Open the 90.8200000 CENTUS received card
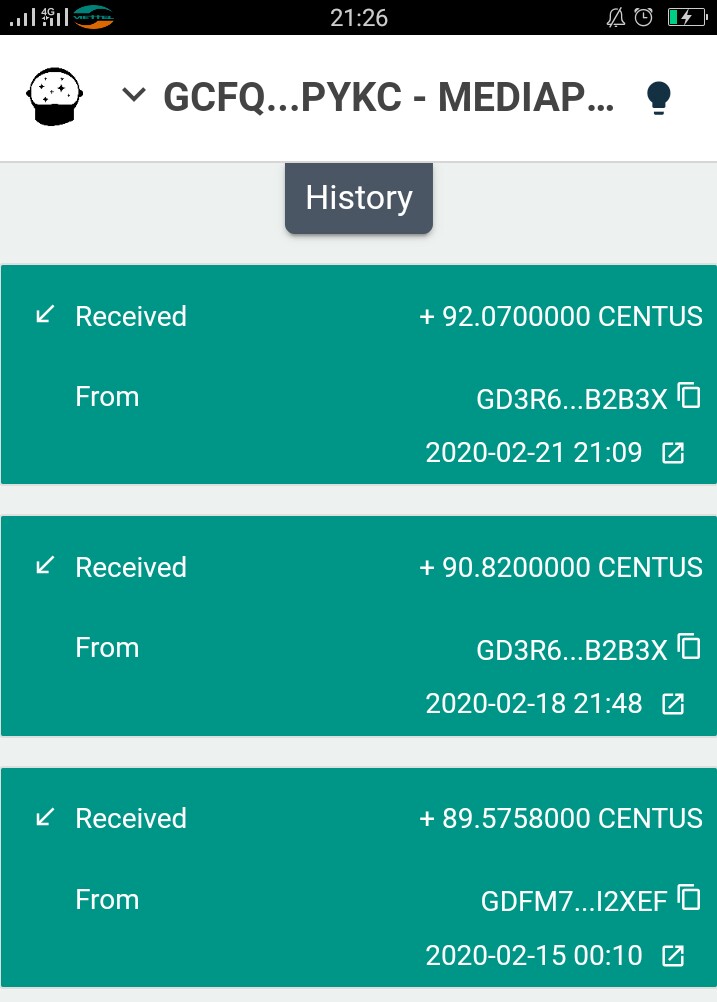This screenshot has width=717, height=1002. (x=250, y=626)
